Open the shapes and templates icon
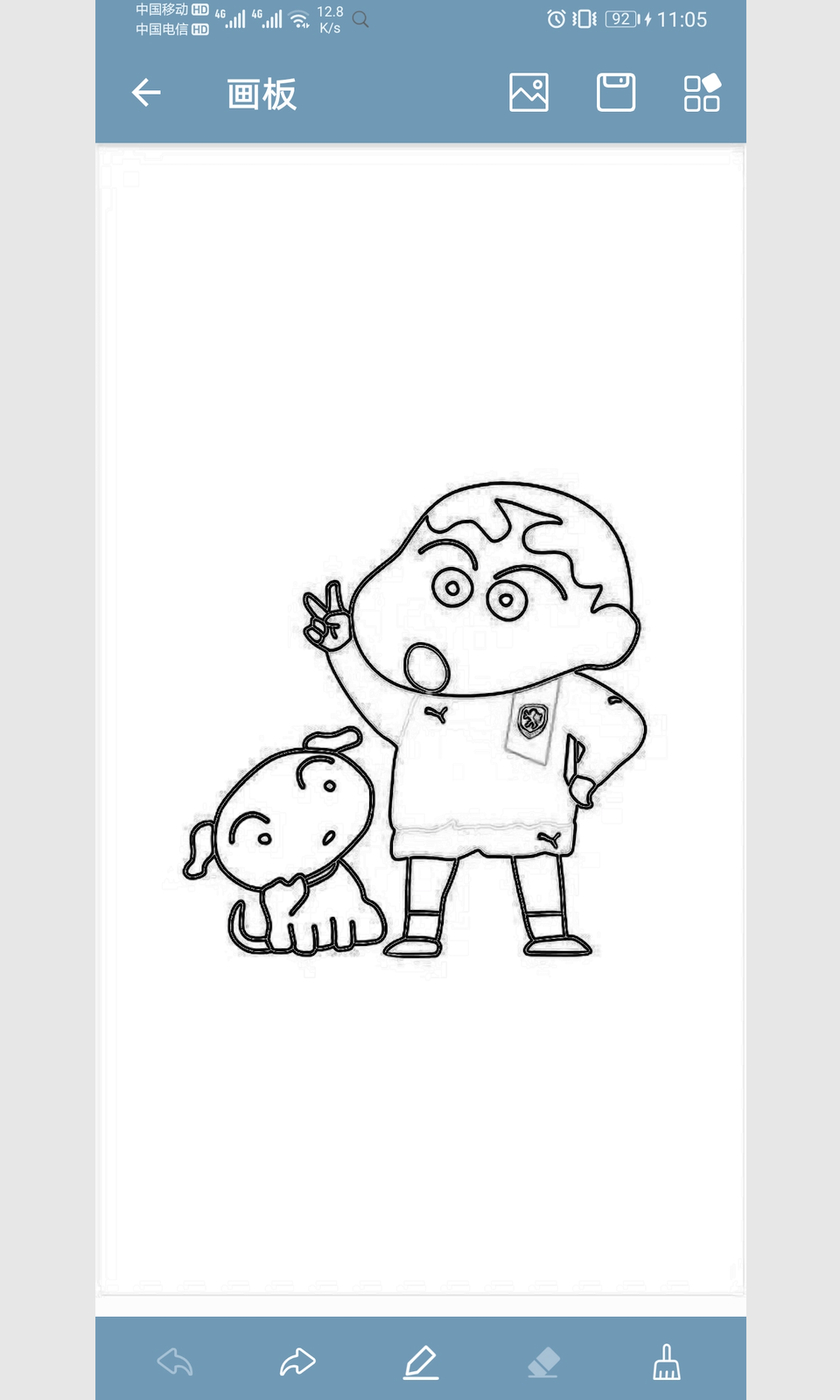The width and height of the screenshot is (840, 1400). [702, 93]
